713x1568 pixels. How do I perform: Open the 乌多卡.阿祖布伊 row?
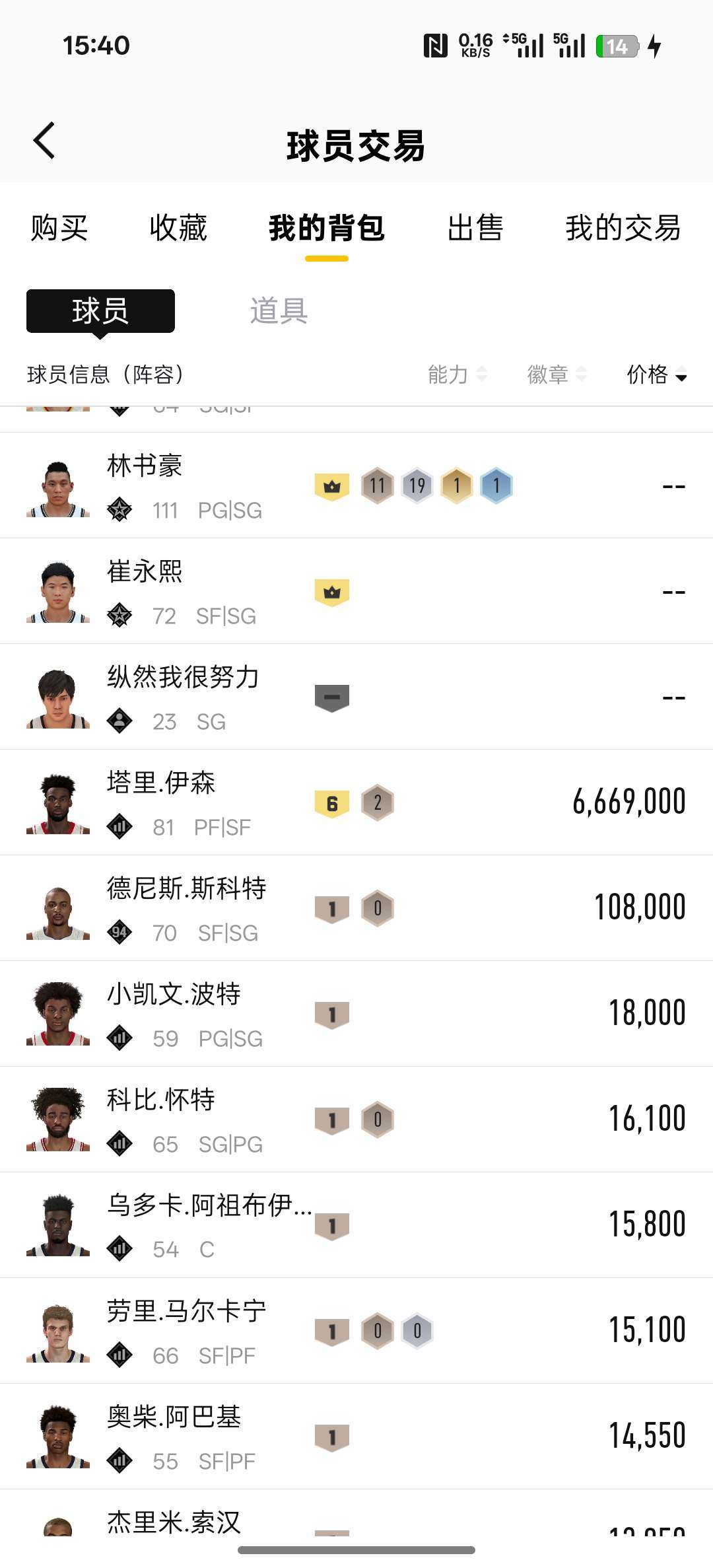tap(209, 1206)
